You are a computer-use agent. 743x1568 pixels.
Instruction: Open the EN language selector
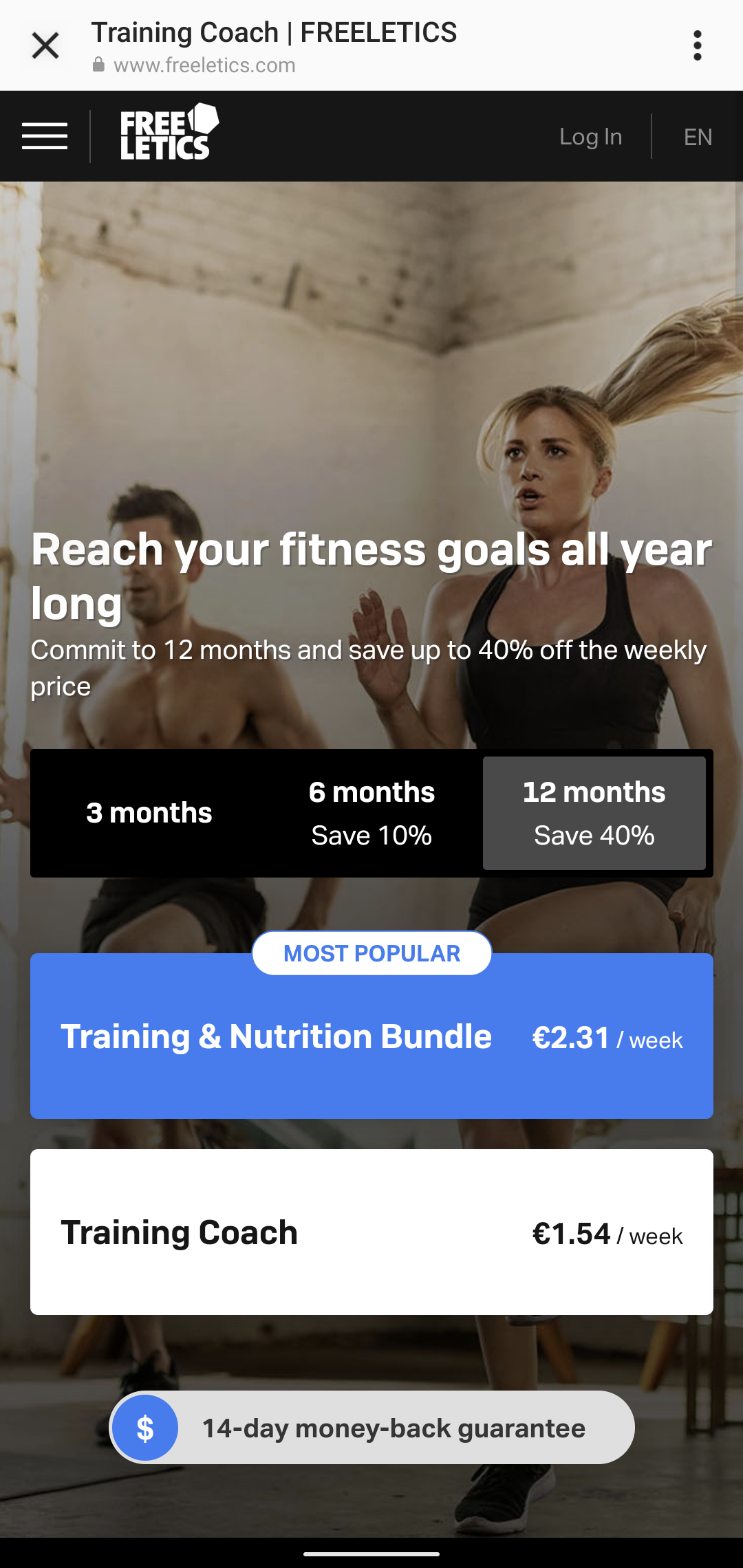[x=698, y=137]
